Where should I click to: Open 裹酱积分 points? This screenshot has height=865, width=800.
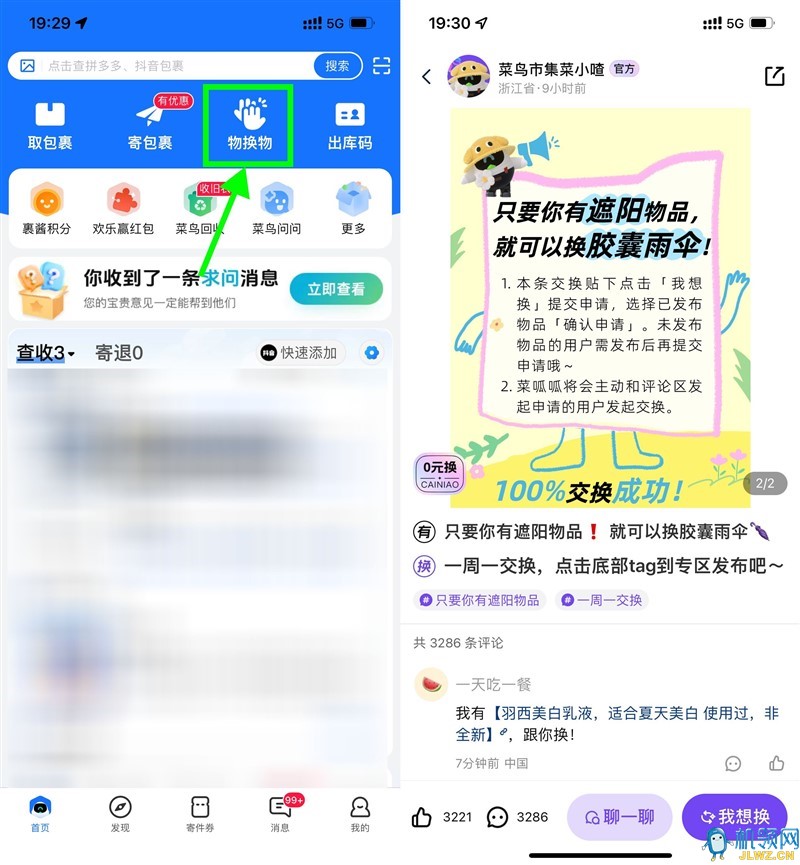tap(47, 208)
